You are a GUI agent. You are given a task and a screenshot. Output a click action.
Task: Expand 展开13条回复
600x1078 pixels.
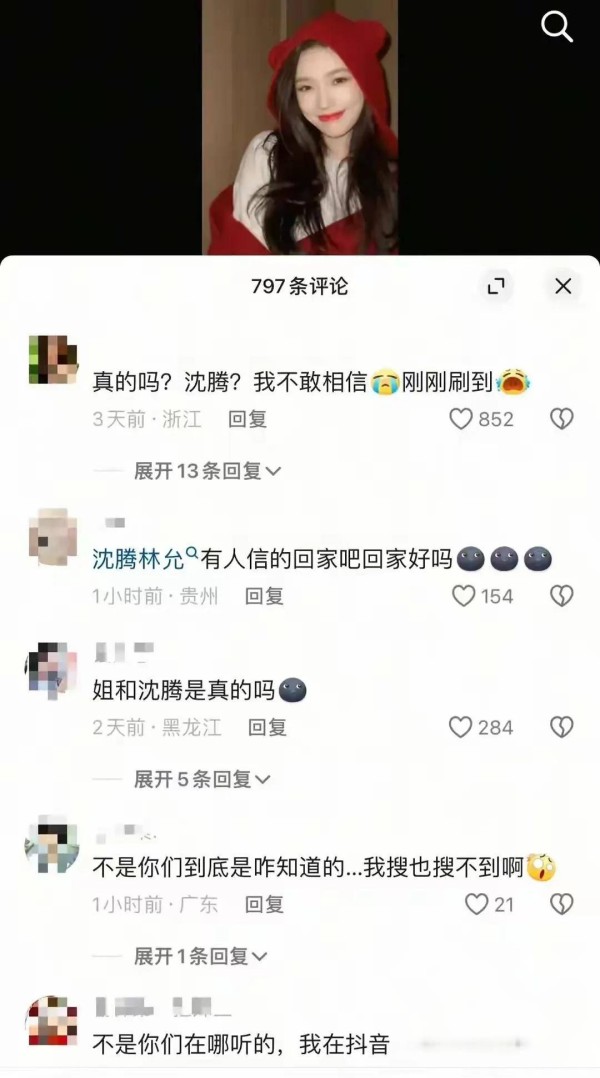(x=208, y=471)
